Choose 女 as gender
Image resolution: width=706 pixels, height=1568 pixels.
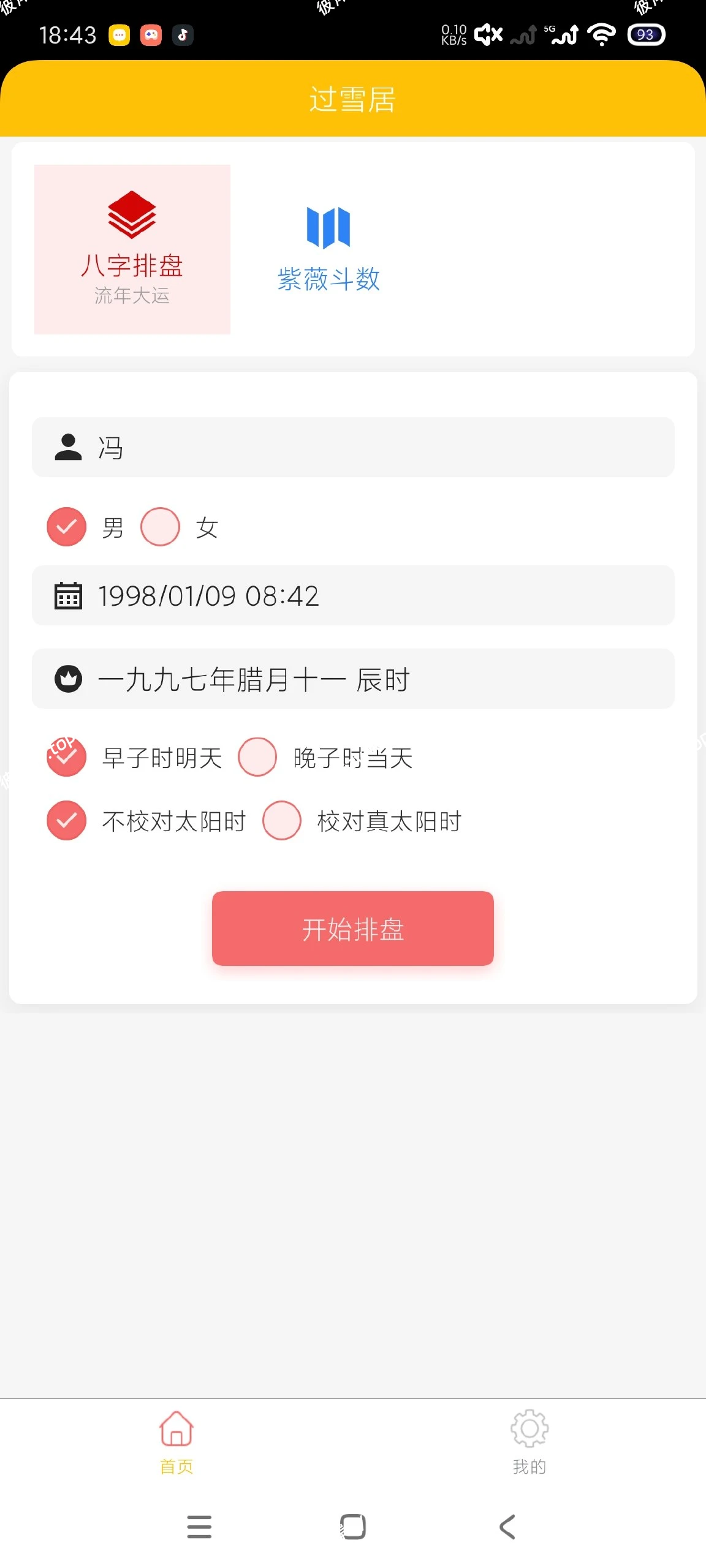[x=161, y=527]
